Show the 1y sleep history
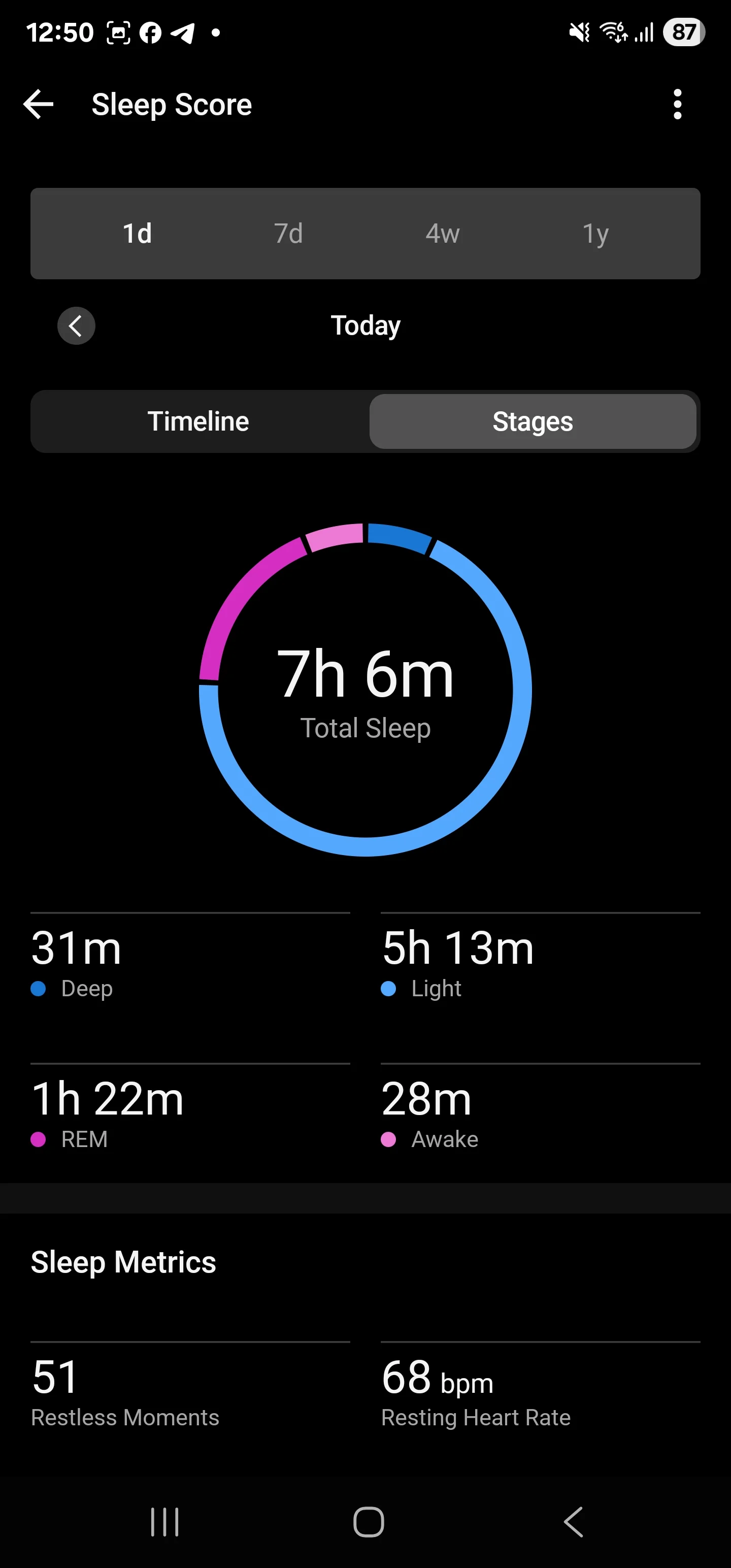Viewport: 731px width, 1568px height. (595, 233)
